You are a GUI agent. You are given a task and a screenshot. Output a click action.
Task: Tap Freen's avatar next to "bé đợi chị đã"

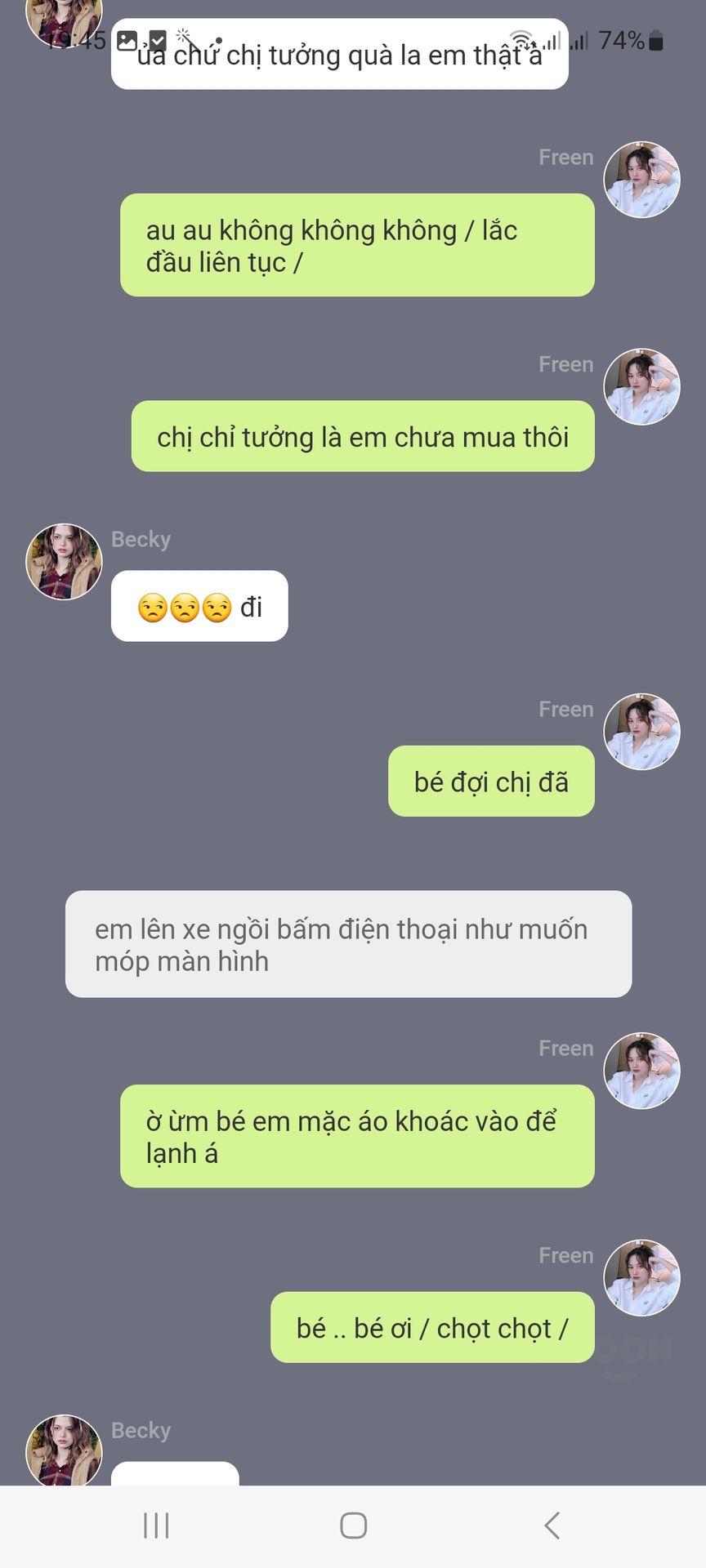[x=641, y=732]
